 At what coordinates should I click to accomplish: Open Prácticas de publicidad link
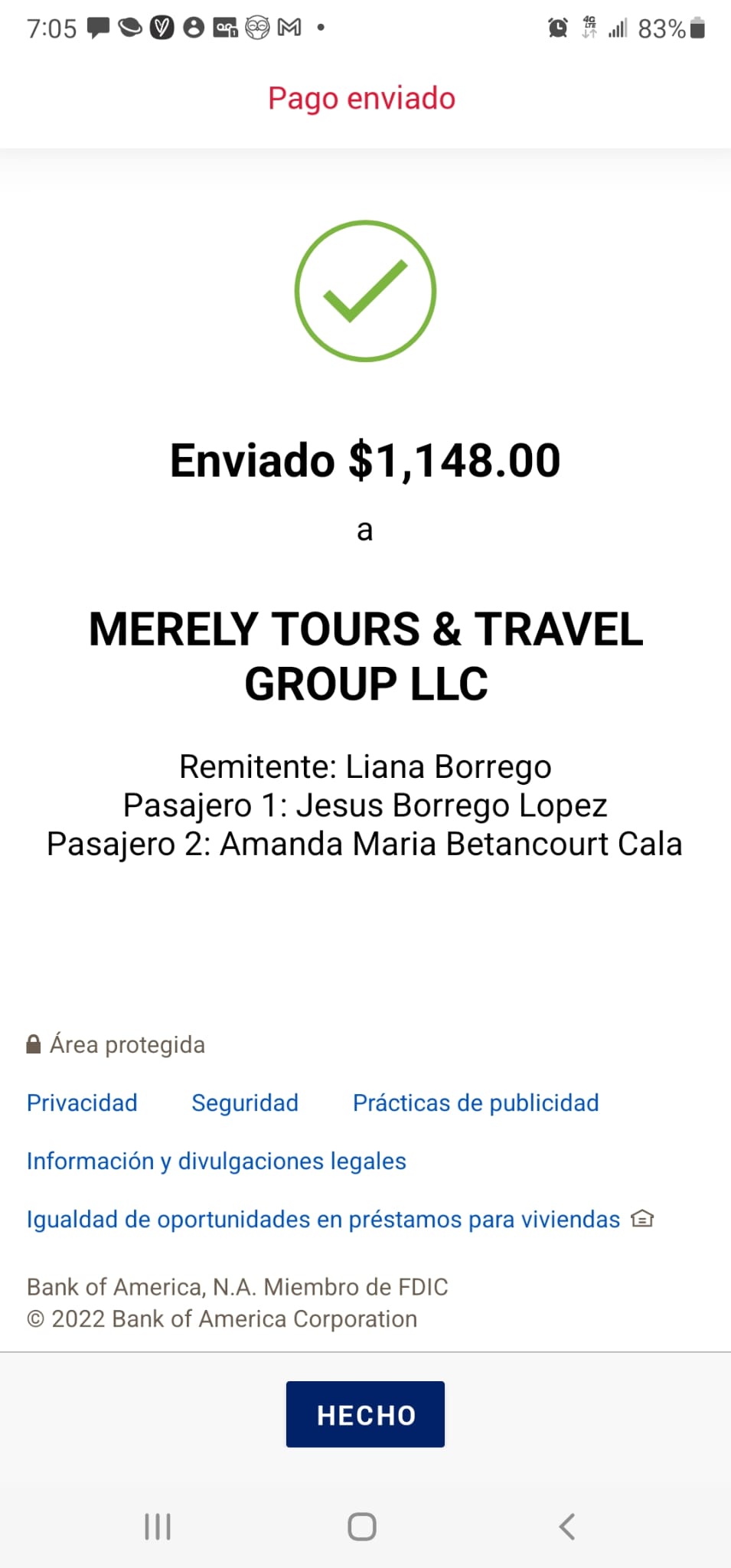click(x=475, y=1102)
